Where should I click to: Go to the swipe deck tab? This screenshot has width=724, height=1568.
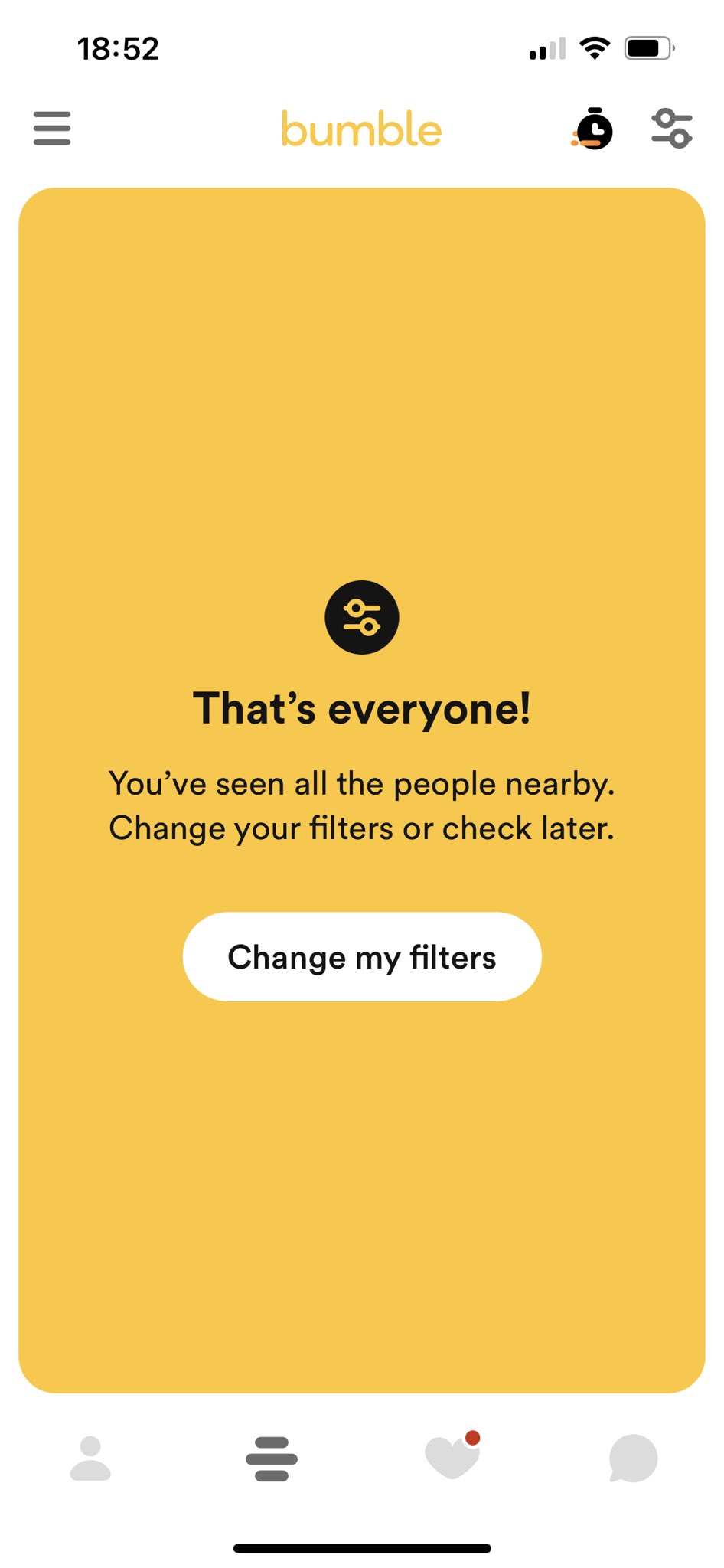pos(272,1459)
